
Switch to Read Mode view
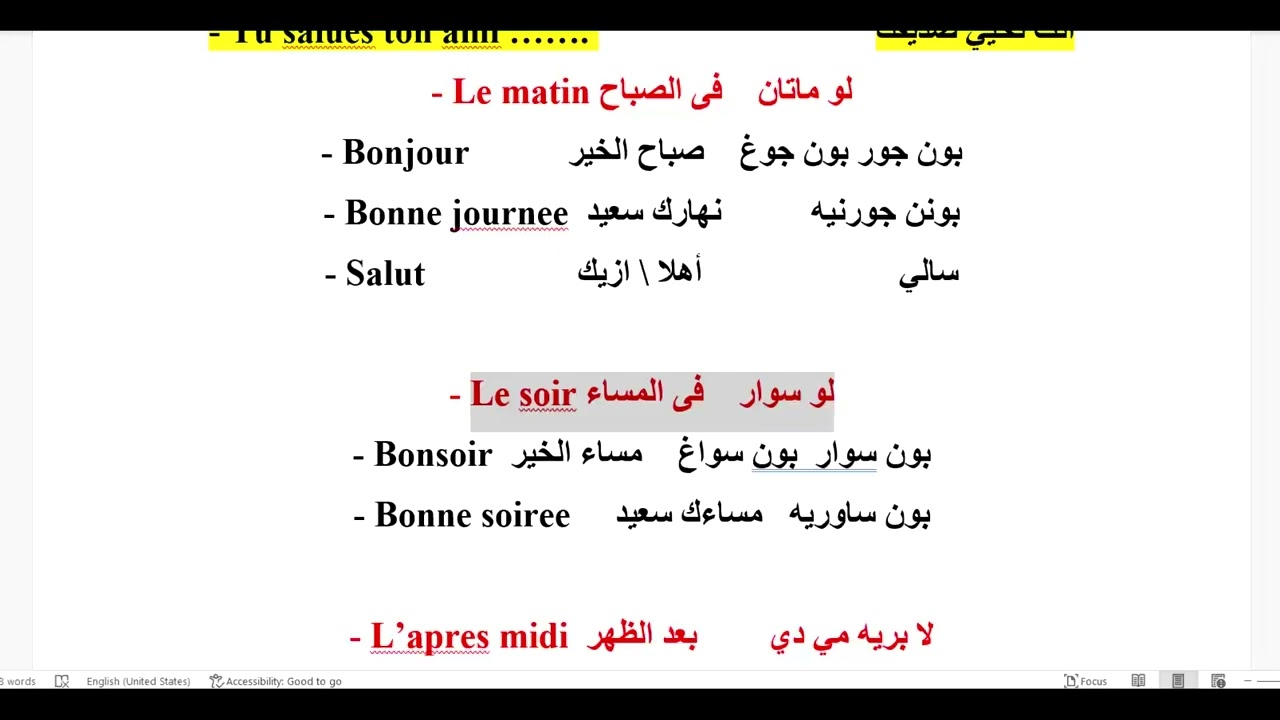coord(1138,681)
